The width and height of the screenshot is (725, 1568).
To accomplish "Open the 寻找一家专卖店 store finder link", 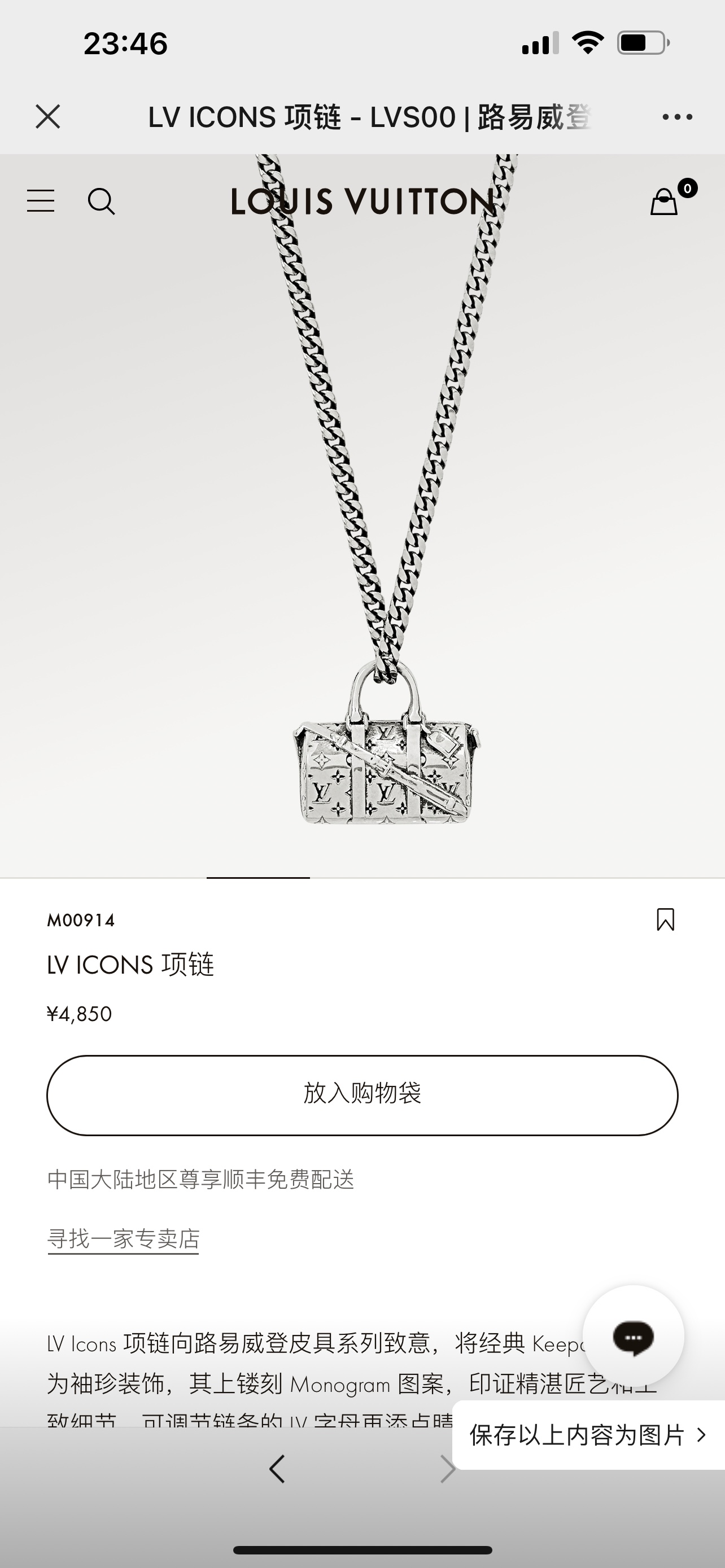I will (124, 1239).
